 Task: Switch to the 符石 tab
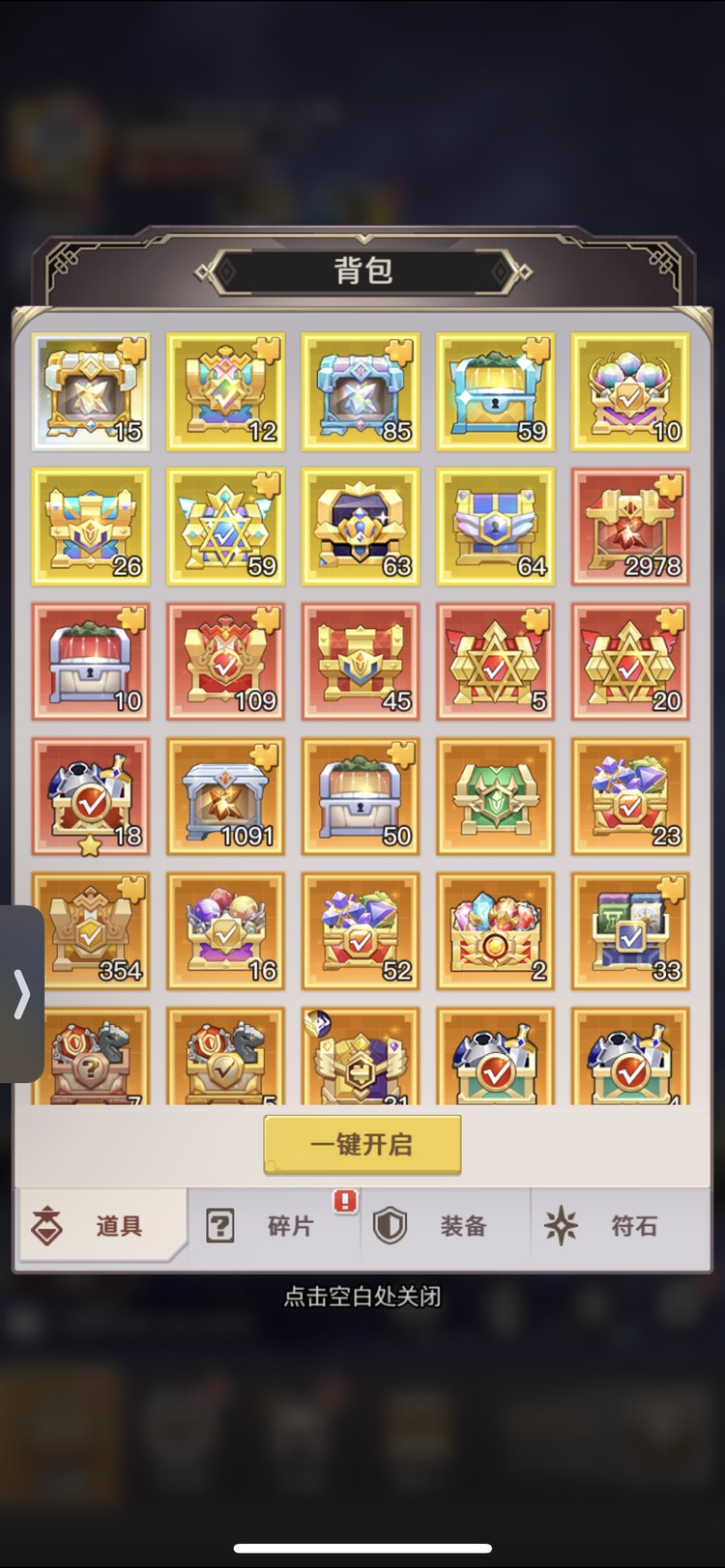click(x=616, y=1226)
